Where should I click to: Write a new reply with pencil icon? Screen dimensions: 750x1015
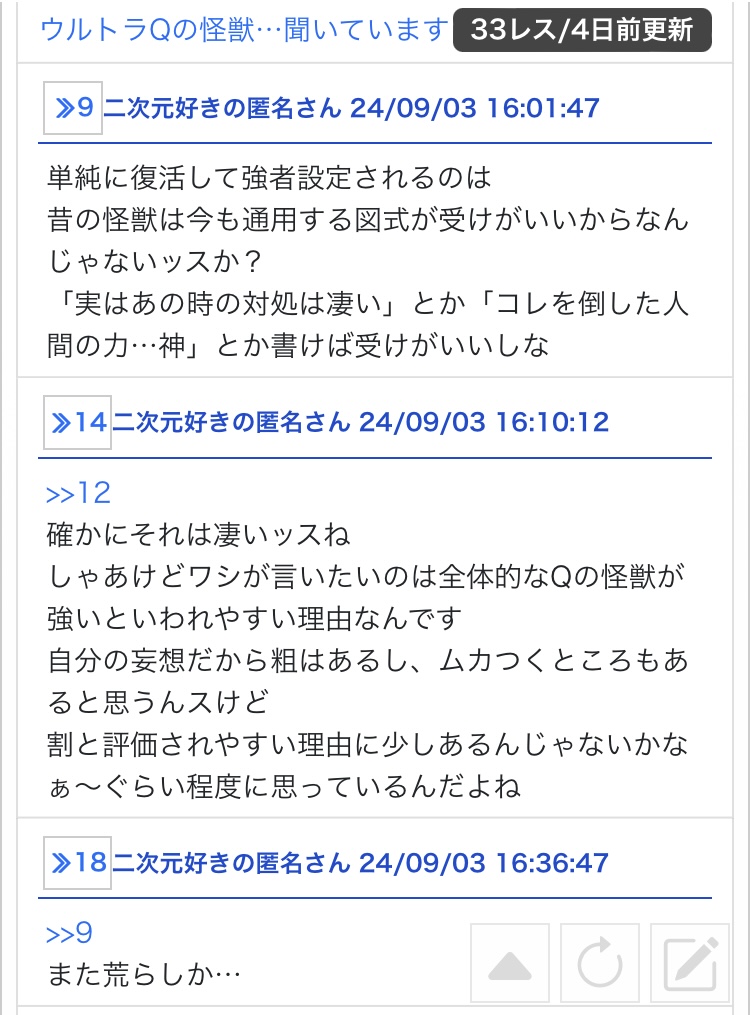point(690,963)
